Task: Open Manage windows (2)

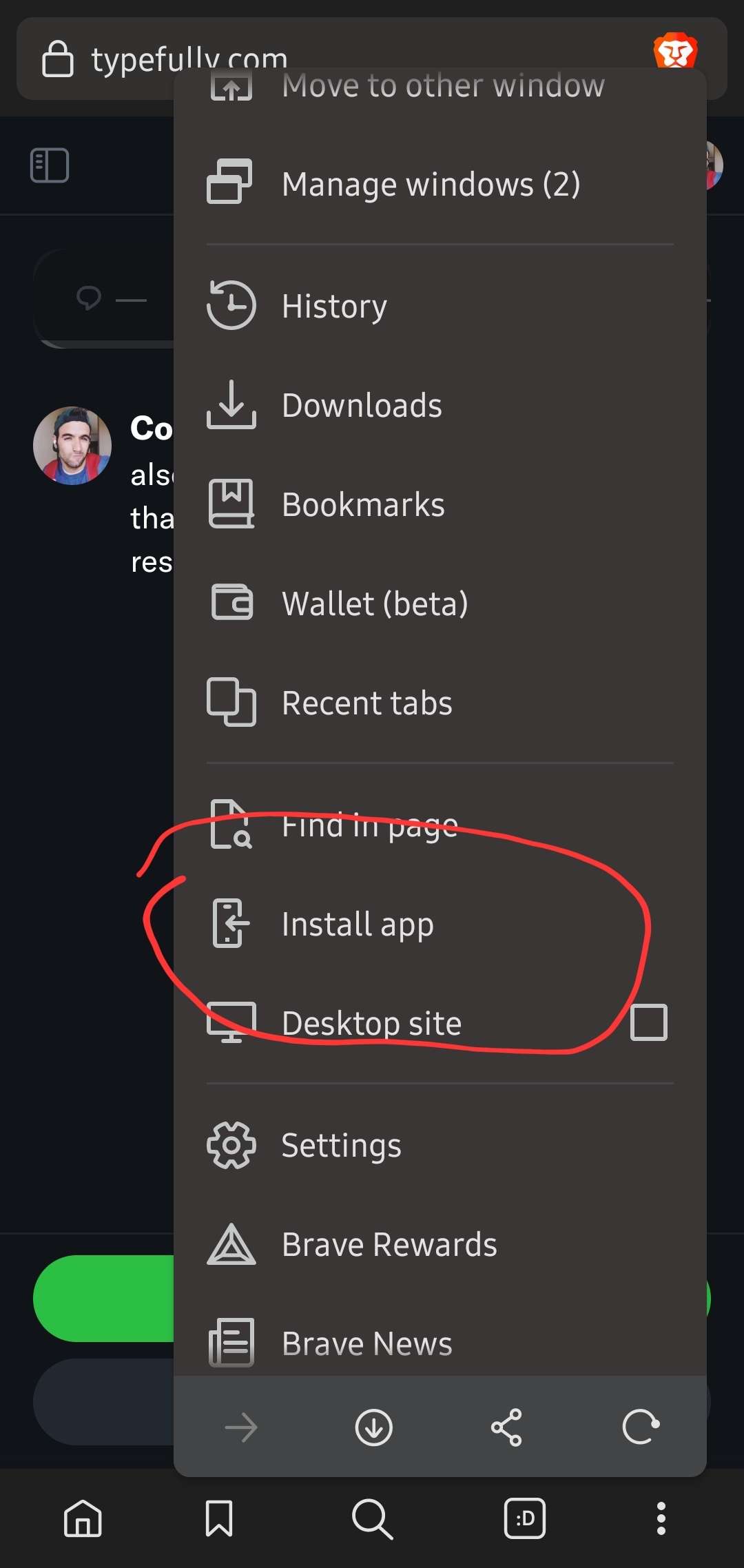Action: tap(430, 184)
